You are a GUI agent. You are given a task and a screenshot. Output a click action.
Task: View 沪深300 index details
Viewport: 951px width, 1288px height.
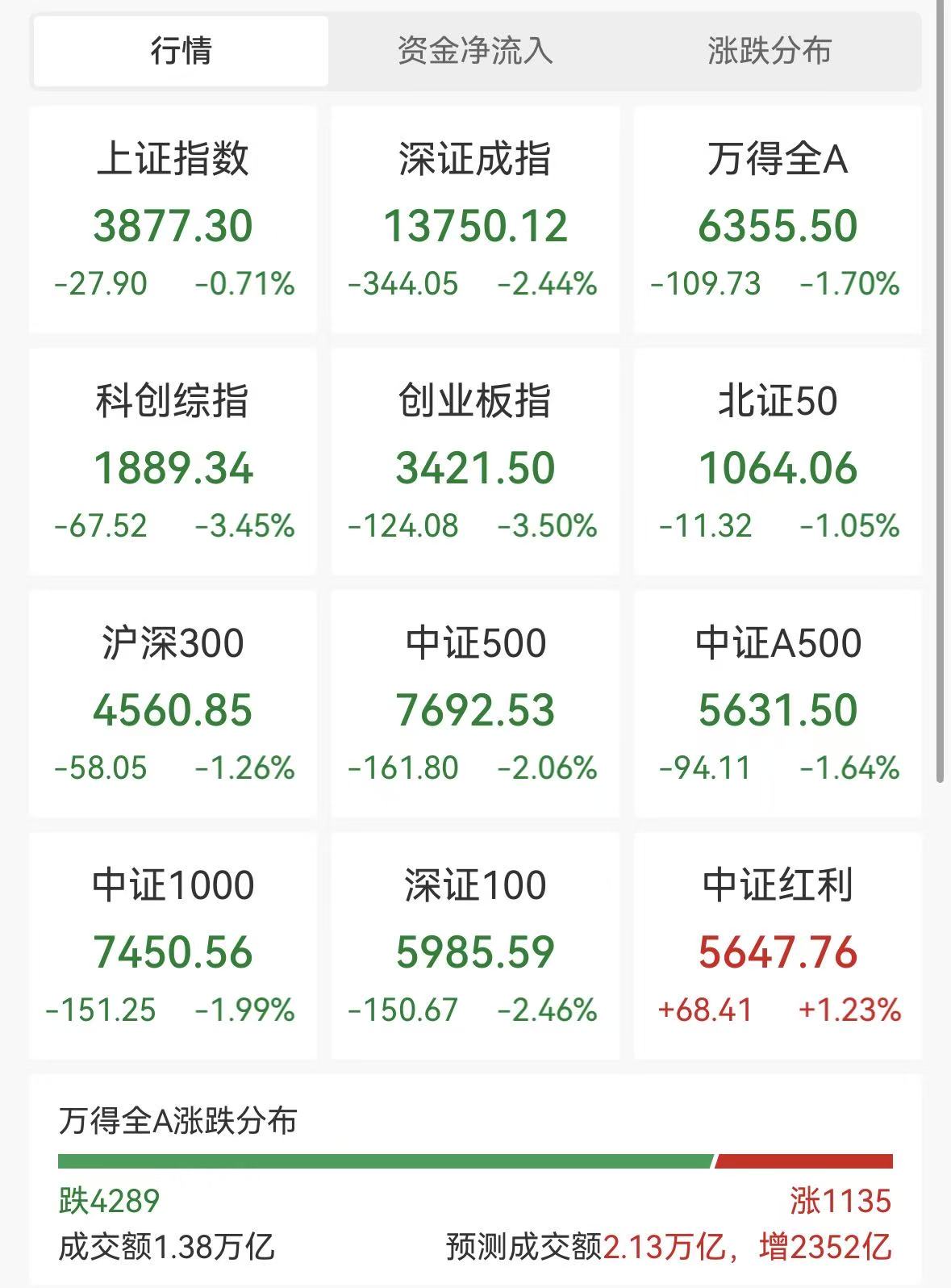coord(173,703)
